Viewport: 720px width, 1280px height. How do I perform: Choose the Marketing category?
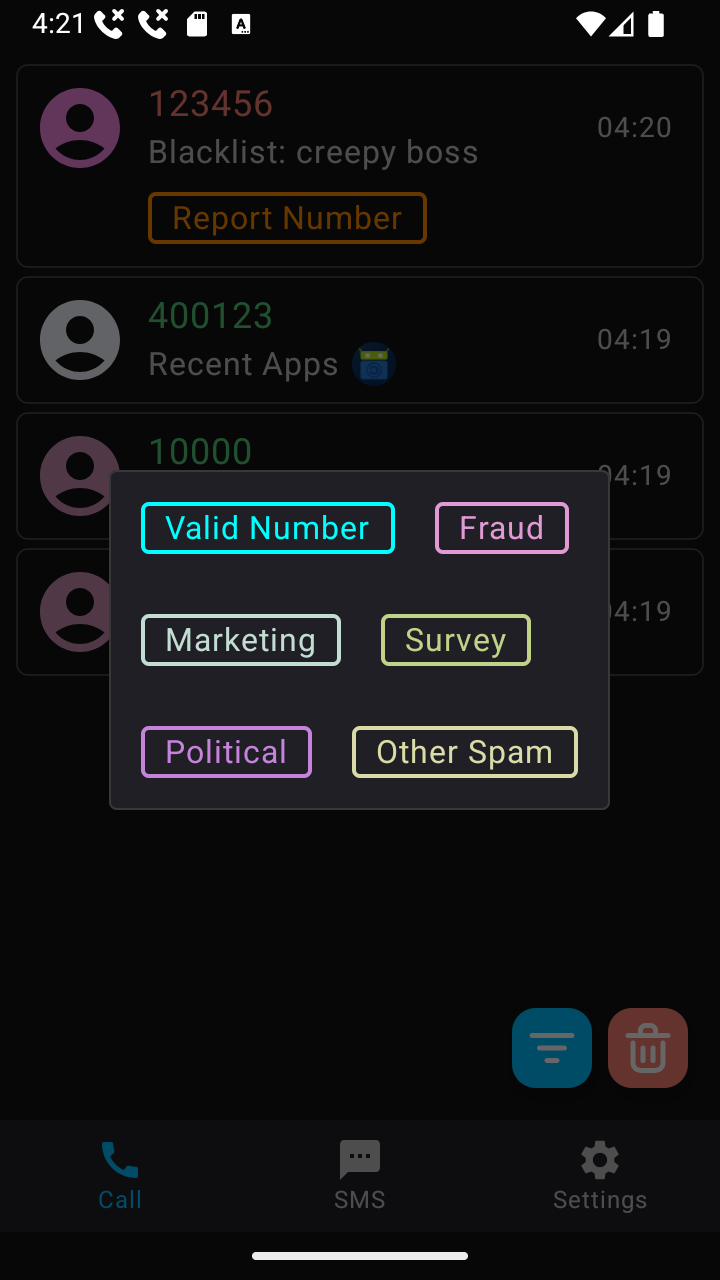tap(241, 640)
